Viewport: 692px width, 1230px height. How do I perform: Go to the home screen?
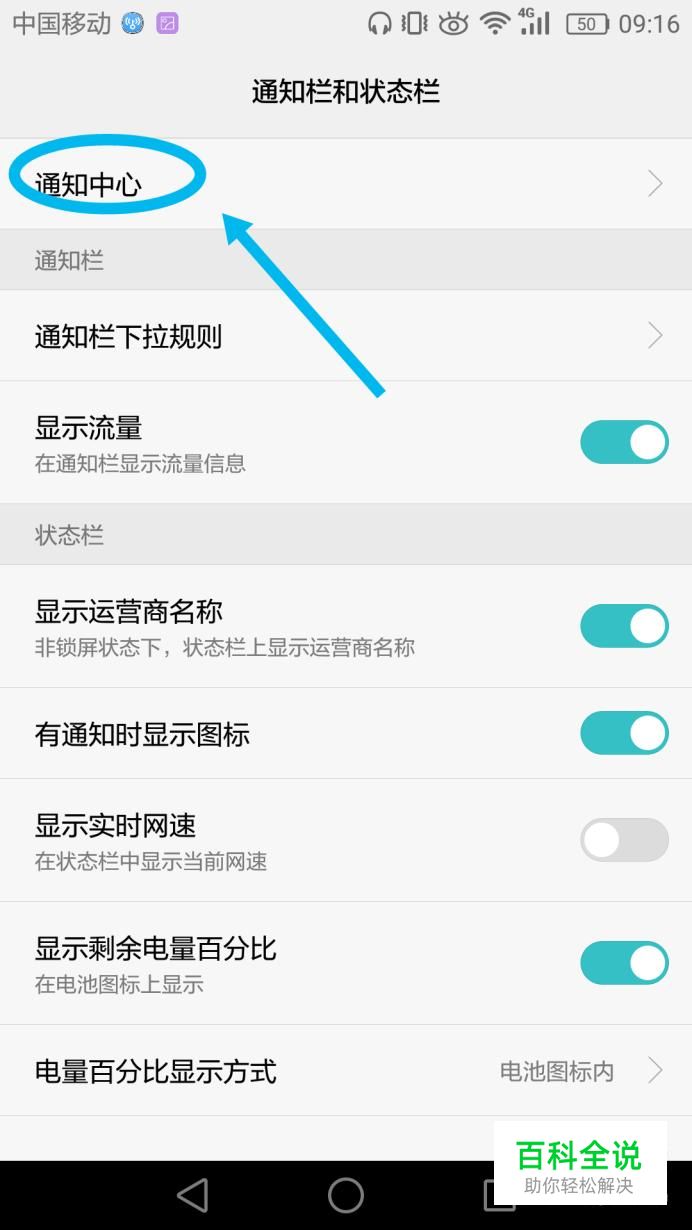click(x=346, y=1195)
